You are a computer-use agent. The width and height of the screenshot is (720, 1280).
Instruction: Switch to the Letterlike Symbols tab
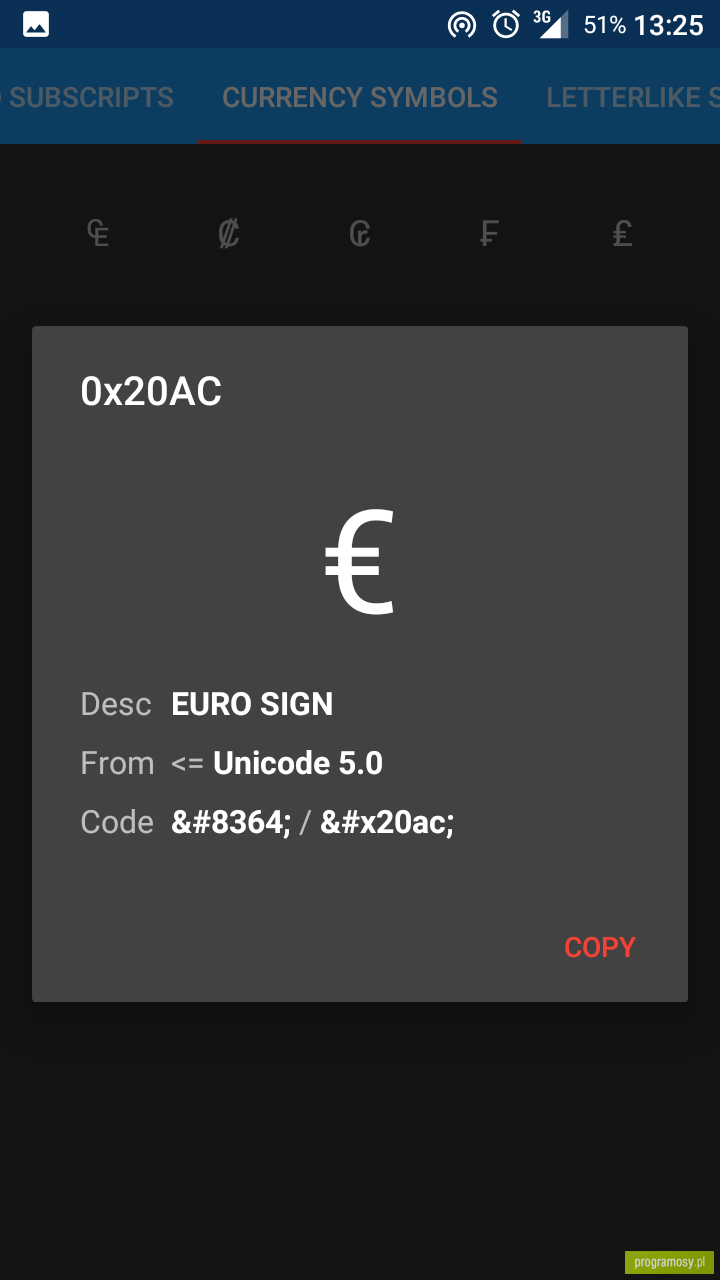tap(632, 97)
